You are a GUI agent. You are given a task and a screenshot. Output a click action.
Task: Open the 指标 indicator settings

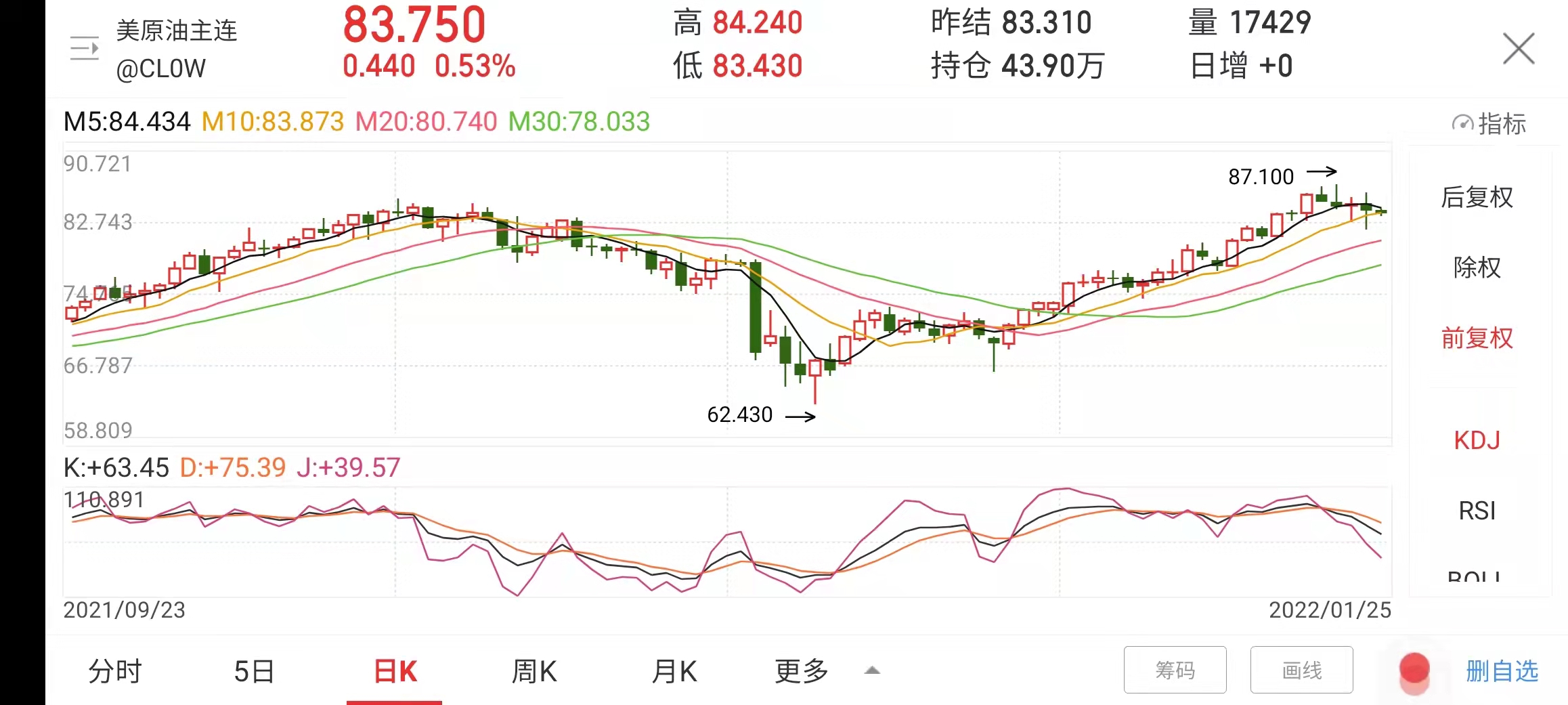point(1489,124)
